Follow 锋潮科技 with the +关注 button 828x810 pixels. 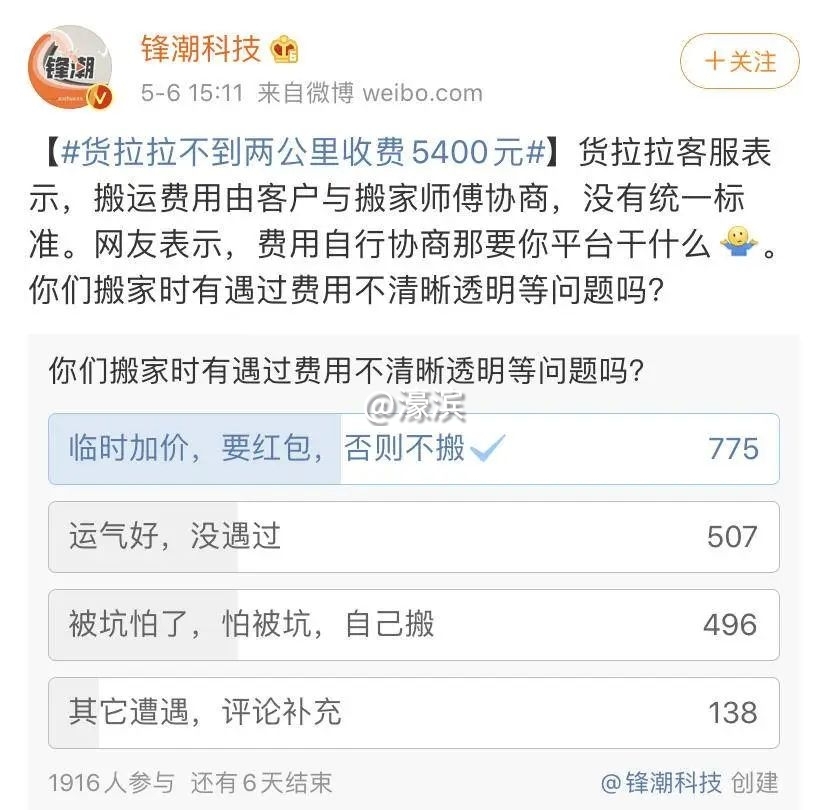[739, 62]
